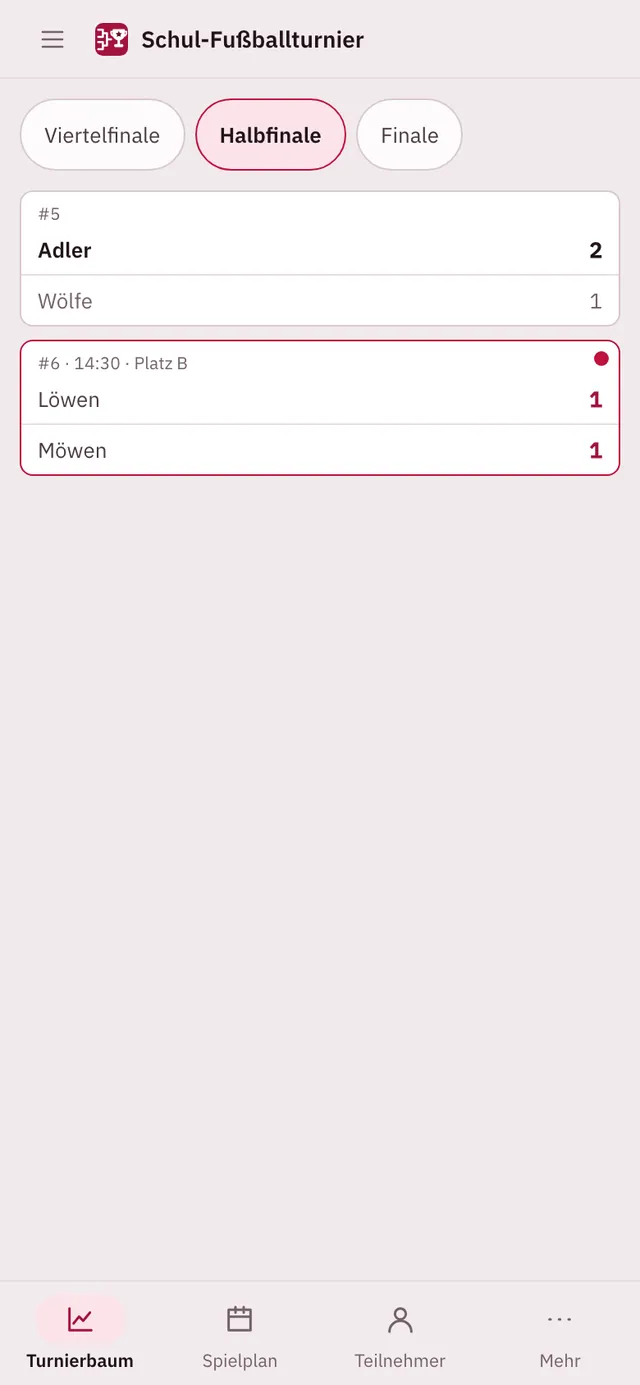
Task: Open live match #6 Löwen vs Möwen
Action: pyautogui.click(x=320, y=408)
